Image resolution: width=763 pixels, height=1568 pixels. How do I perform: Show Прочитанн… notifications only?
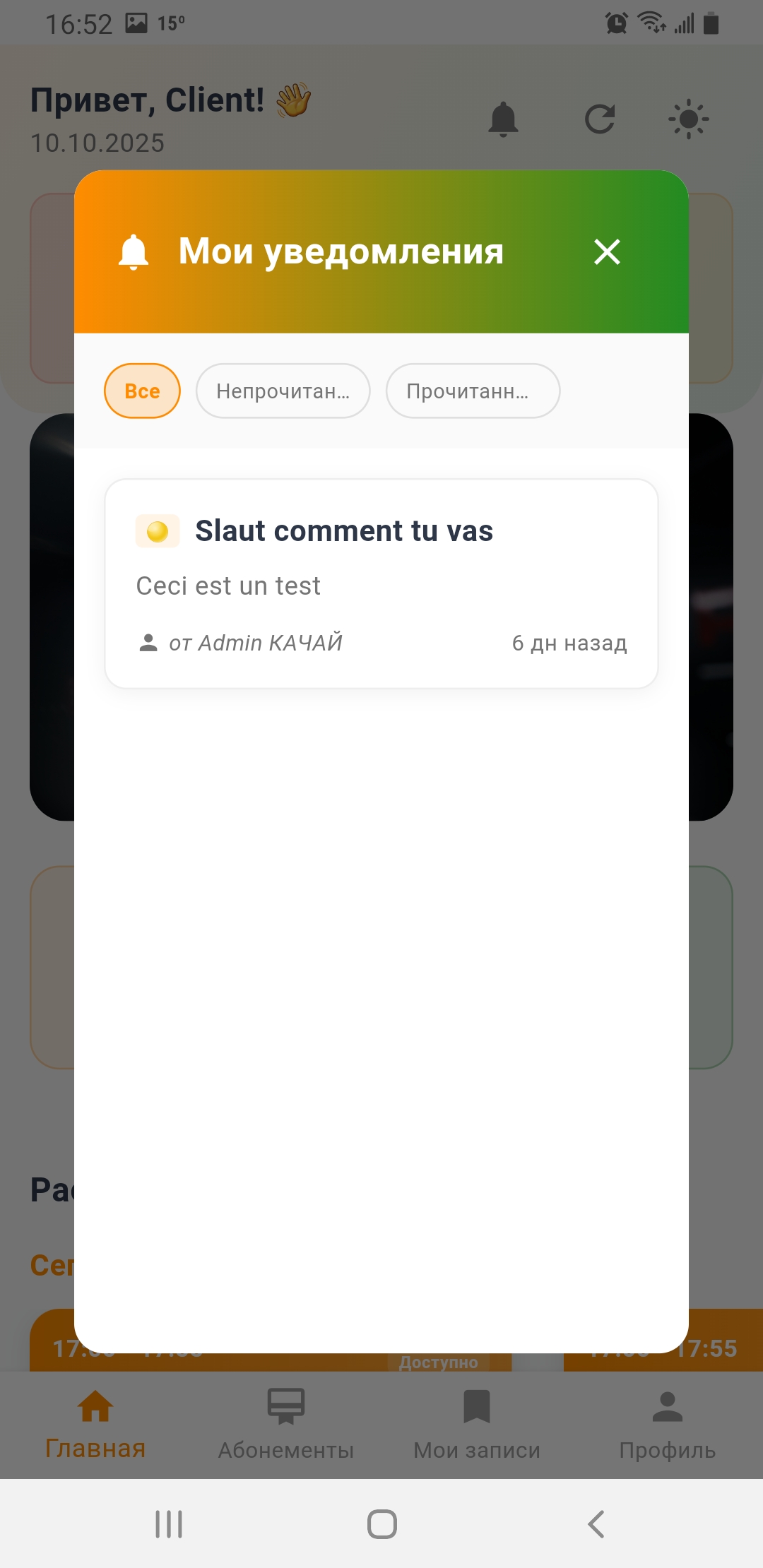(473, 391)
